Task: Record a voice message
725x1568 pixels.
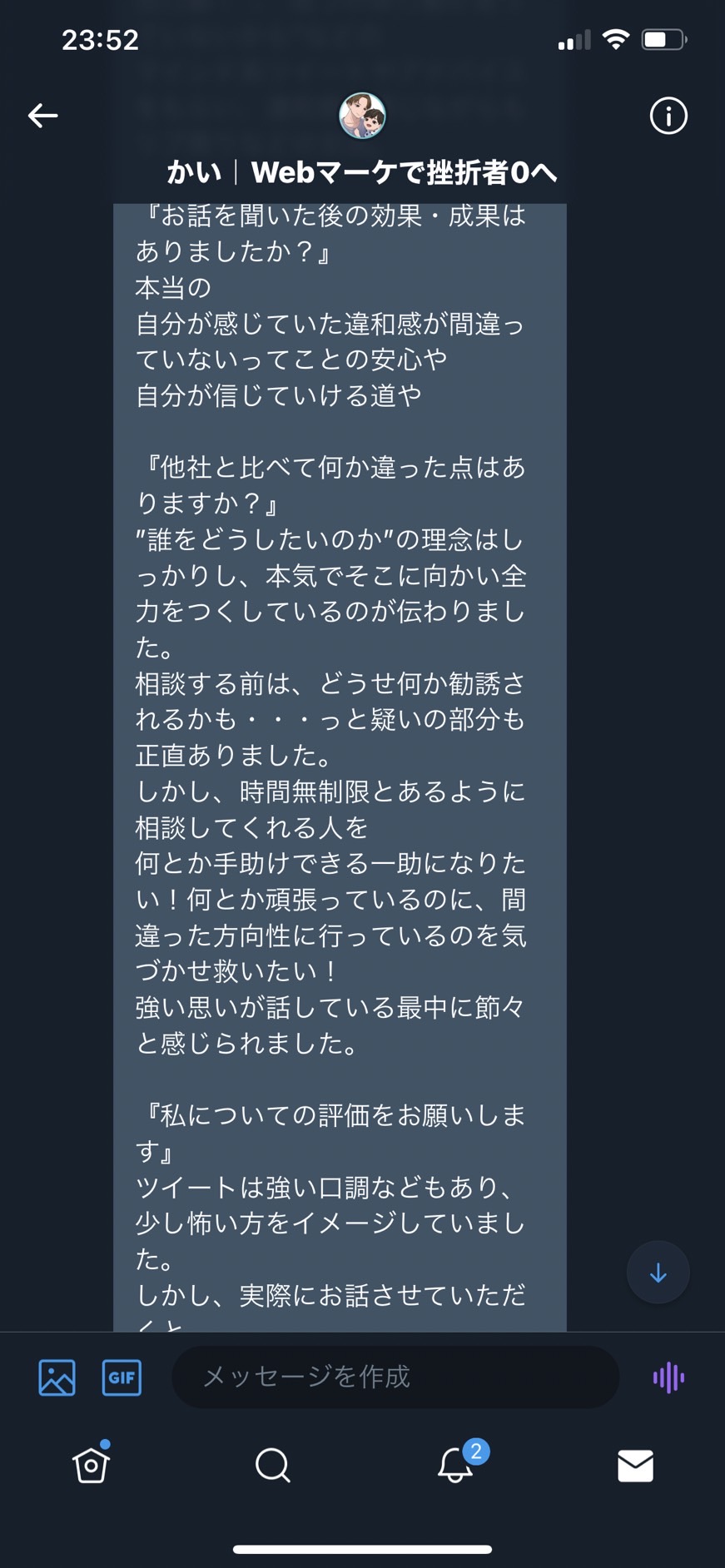Action: pos(668,1377)
